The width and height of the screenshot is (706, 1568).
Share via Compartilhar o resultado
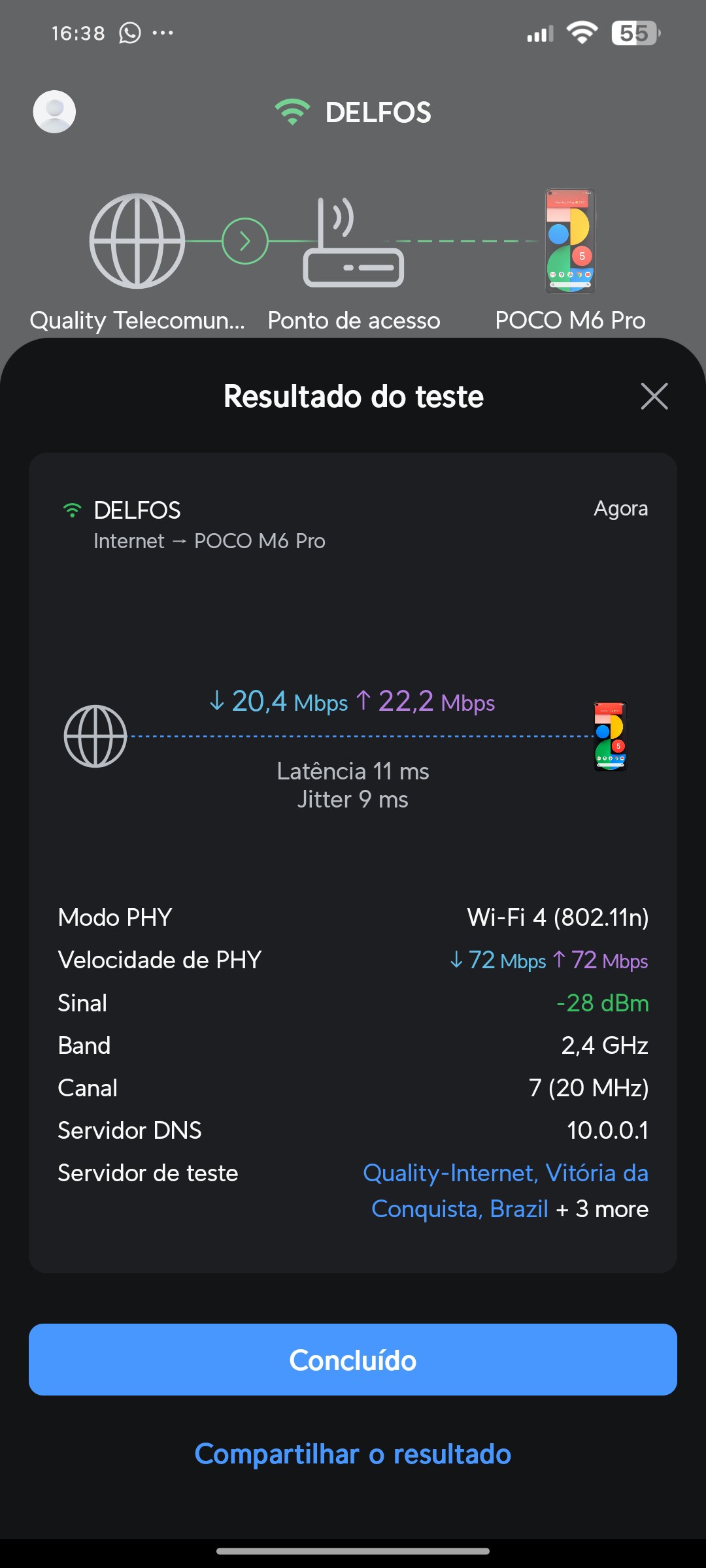pos(353,1454)
